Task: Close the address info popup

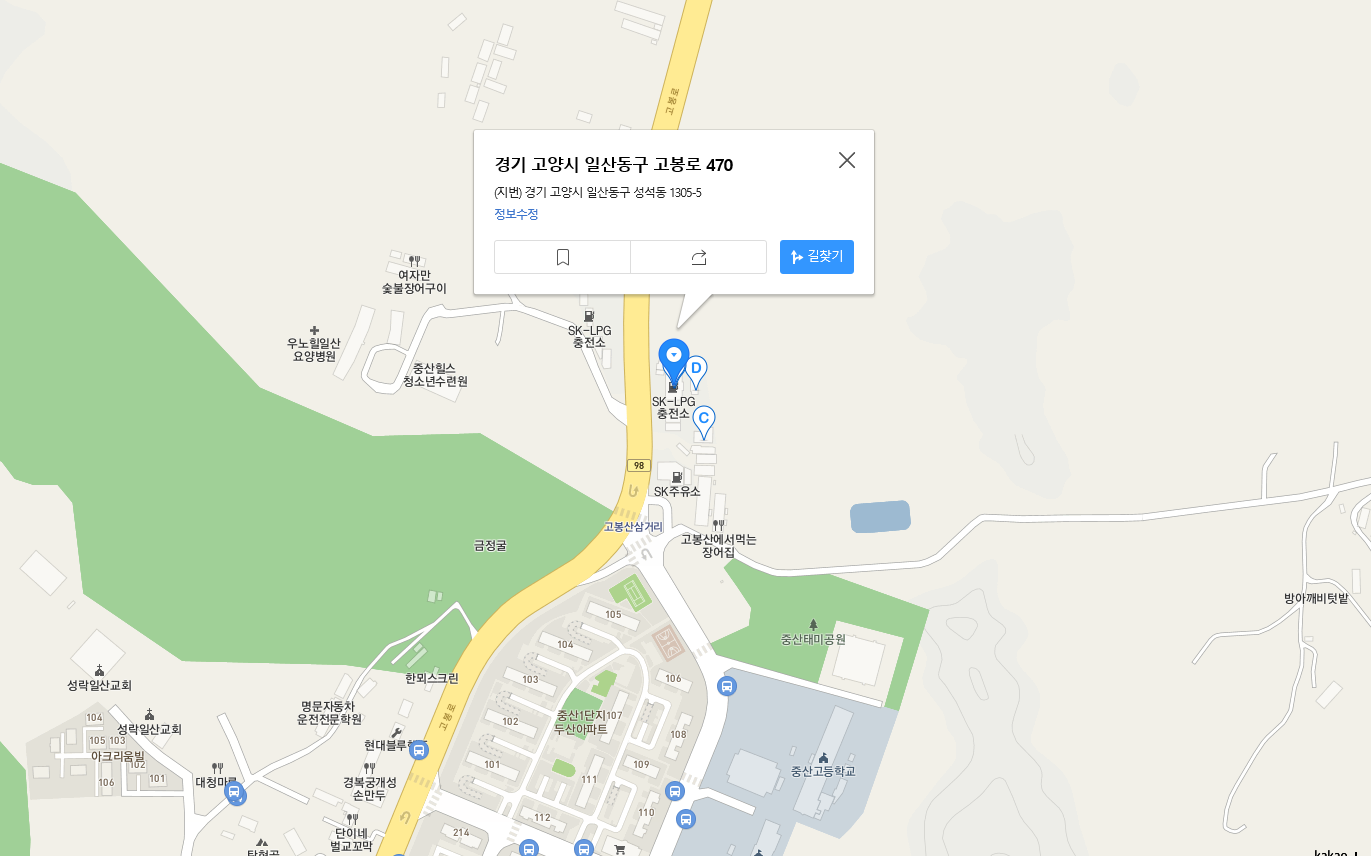Action: [847, 160]
